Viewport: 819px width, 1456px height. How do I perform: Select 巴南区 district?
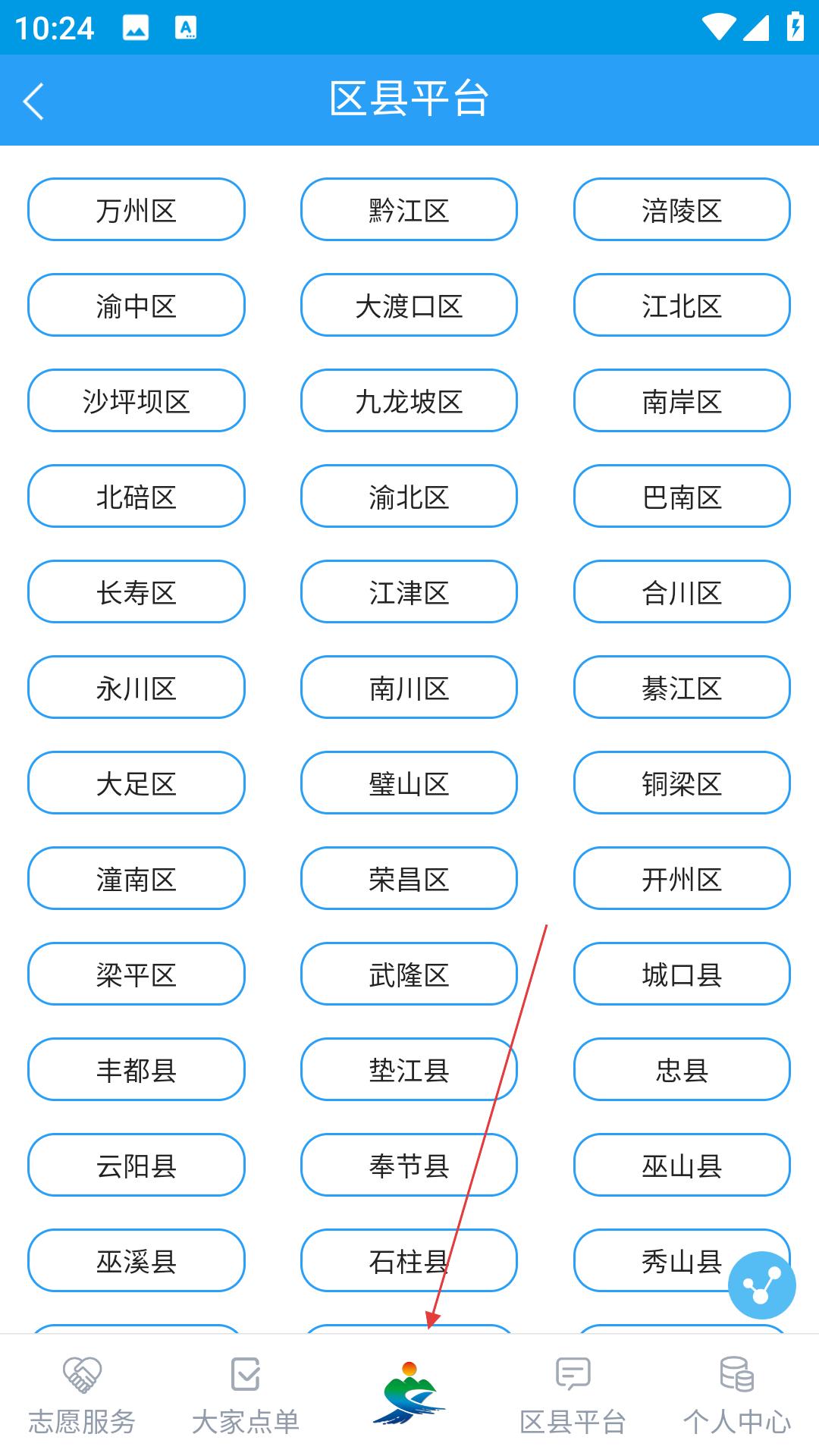(x=682, y=496)
